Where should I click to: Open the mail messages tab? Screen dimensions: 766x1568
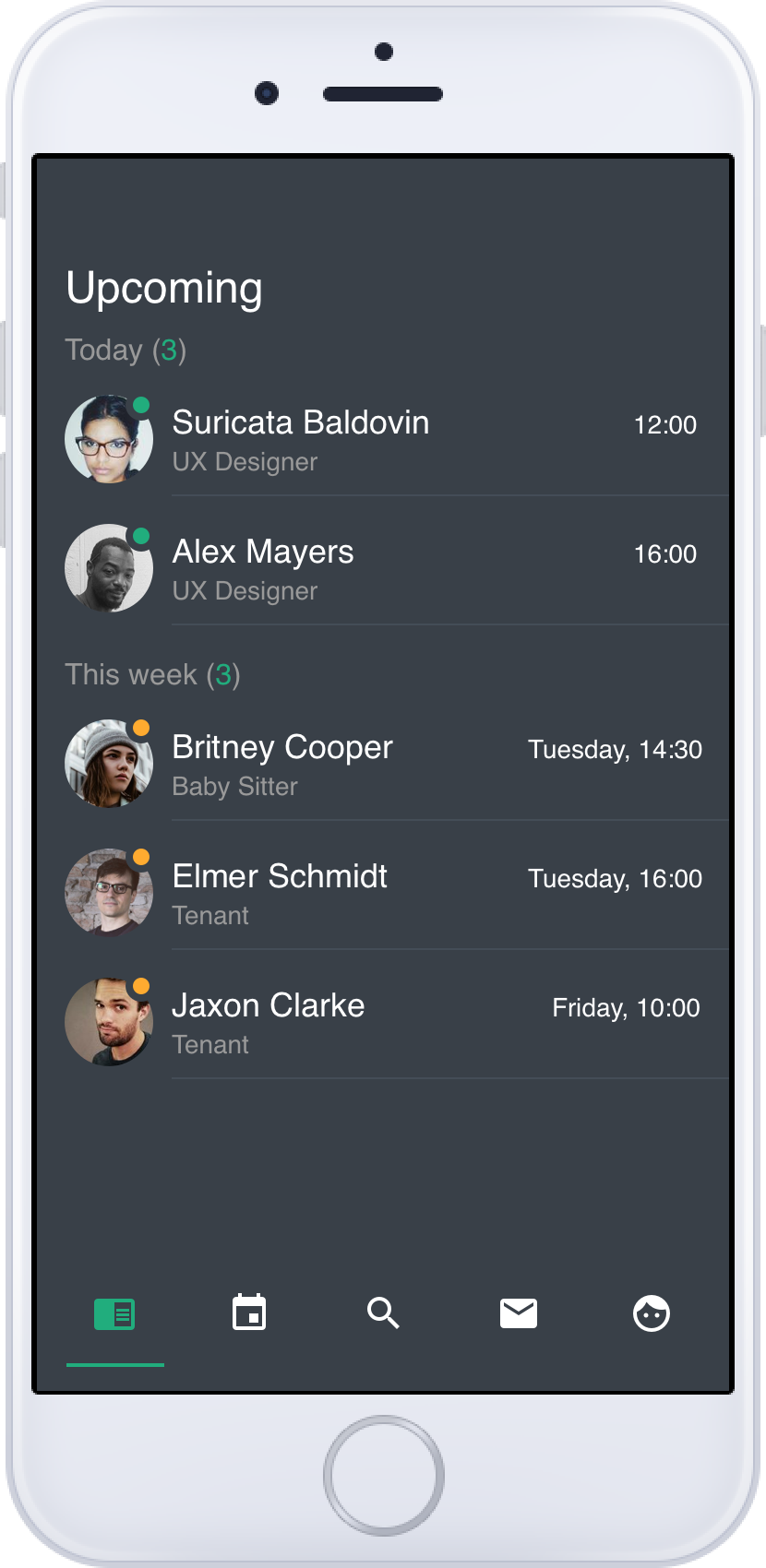point(518,1313)
